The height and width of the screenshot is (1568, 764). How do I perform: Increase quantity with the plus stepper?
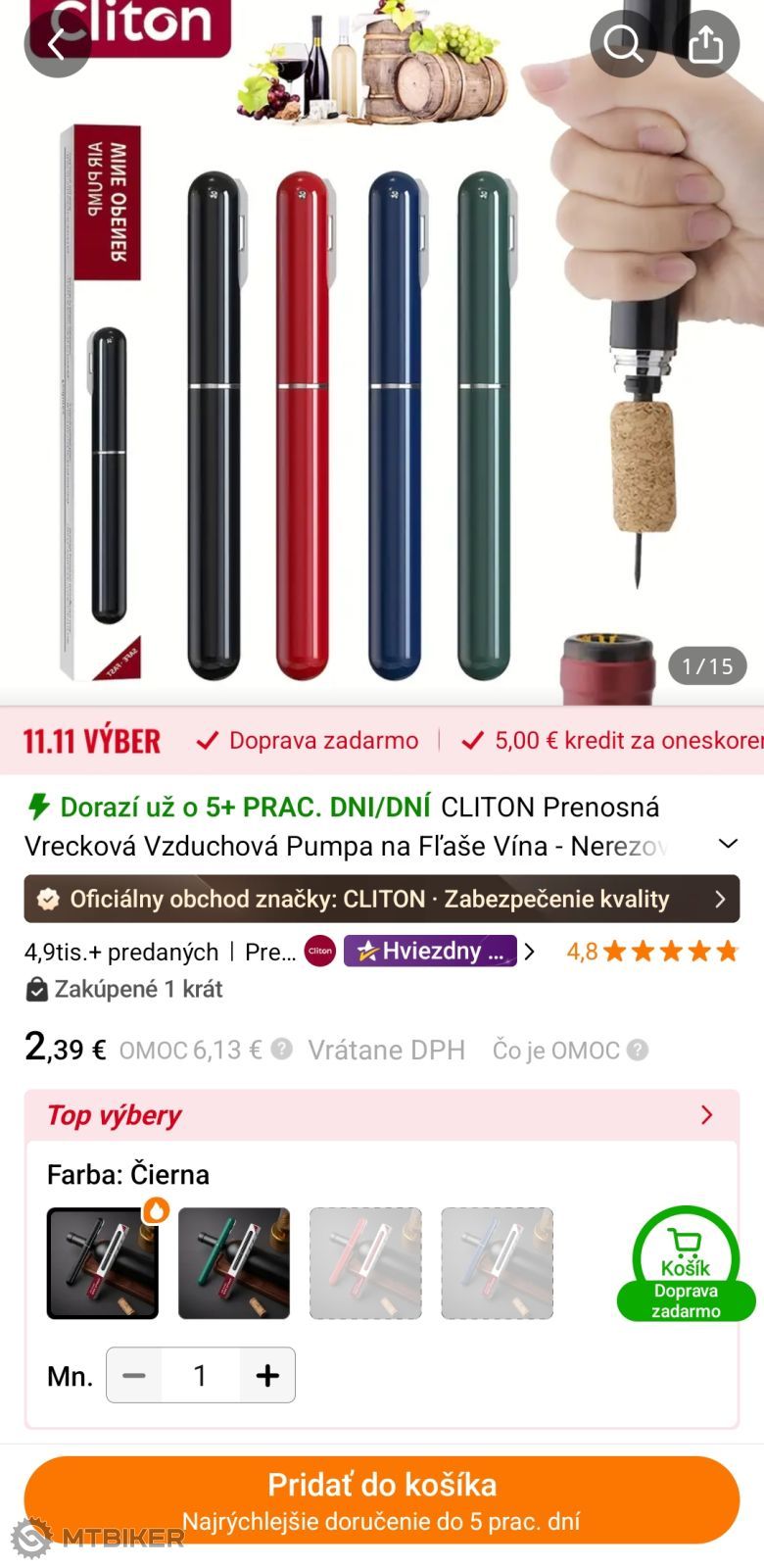[266, 1375]
